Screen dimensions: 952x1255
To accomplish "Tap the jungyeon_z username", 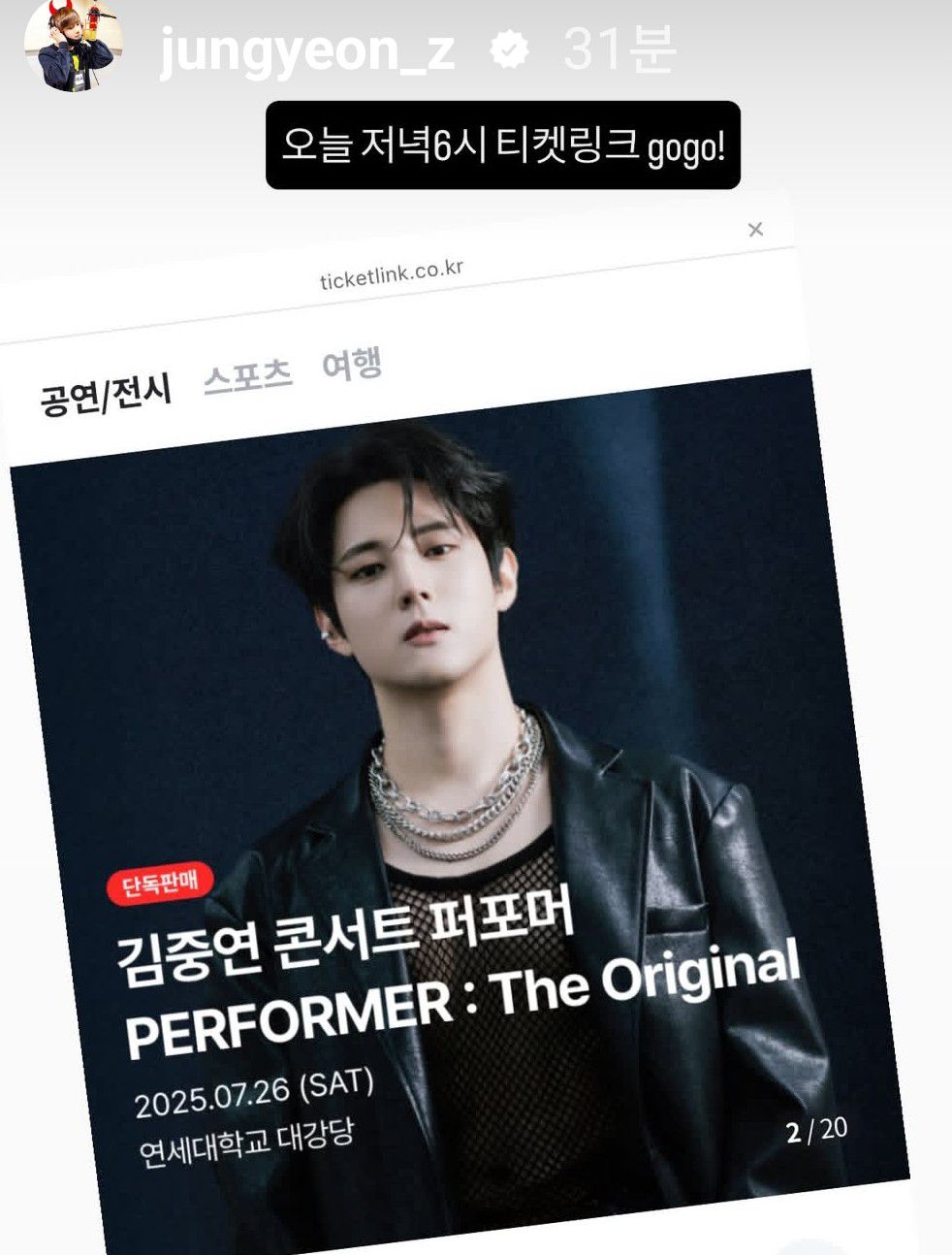I will pyautogui.click(x=305, y=48).
